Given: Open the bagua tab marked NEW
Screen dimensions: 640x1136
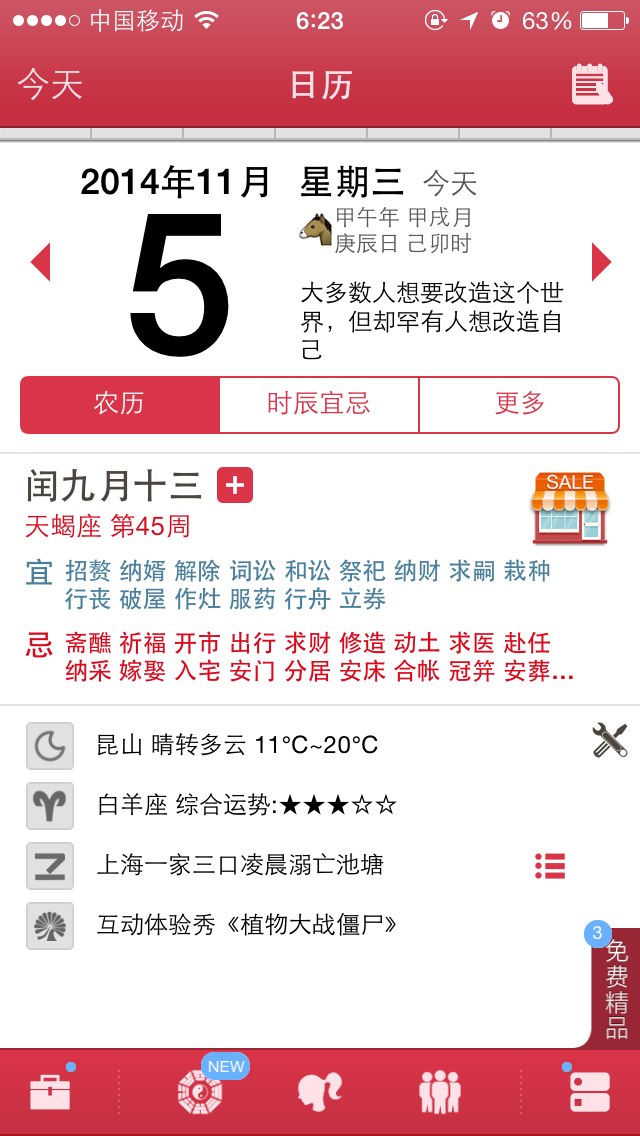Looking at the screenshot, I should (x=199, y=1092).
